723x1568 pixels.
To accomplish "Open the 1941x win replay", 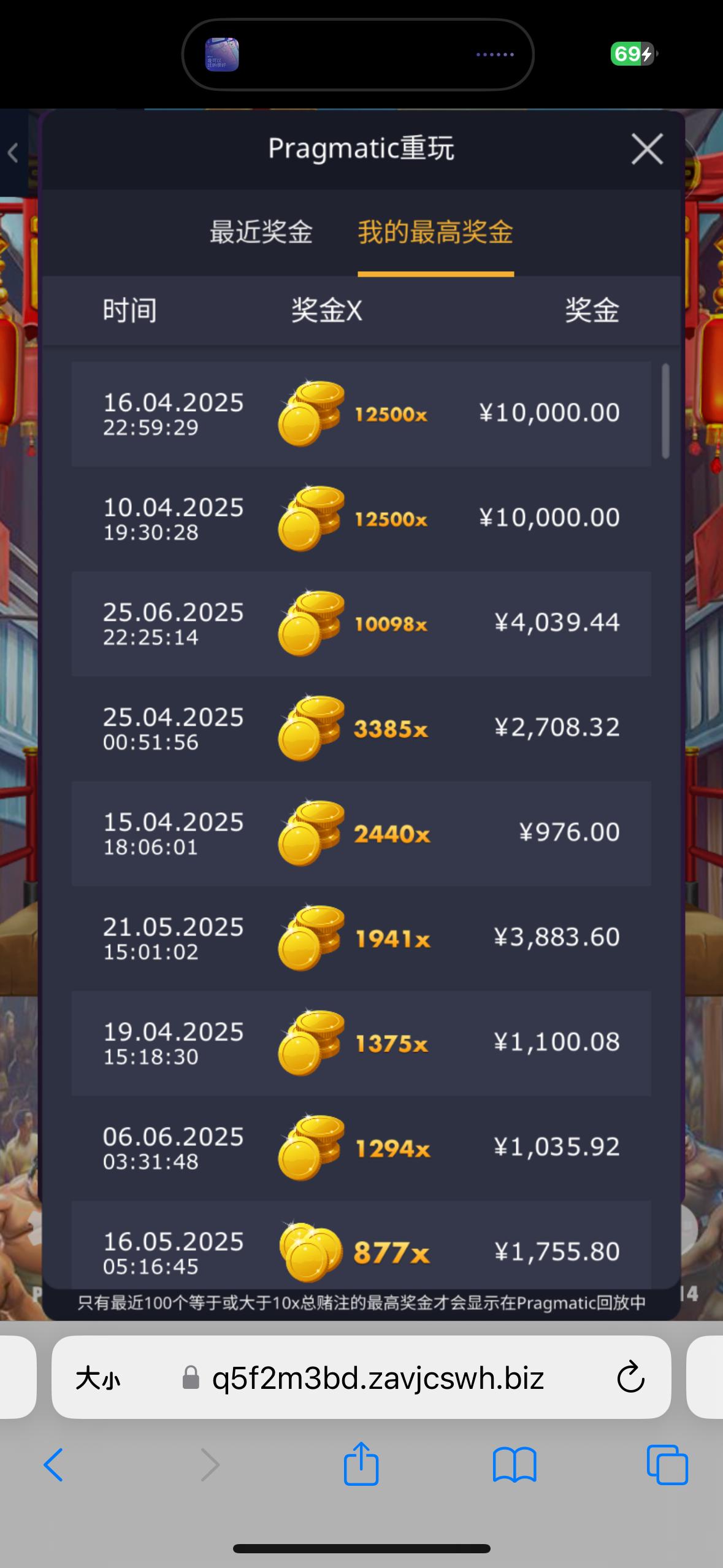I will [361, 938].
